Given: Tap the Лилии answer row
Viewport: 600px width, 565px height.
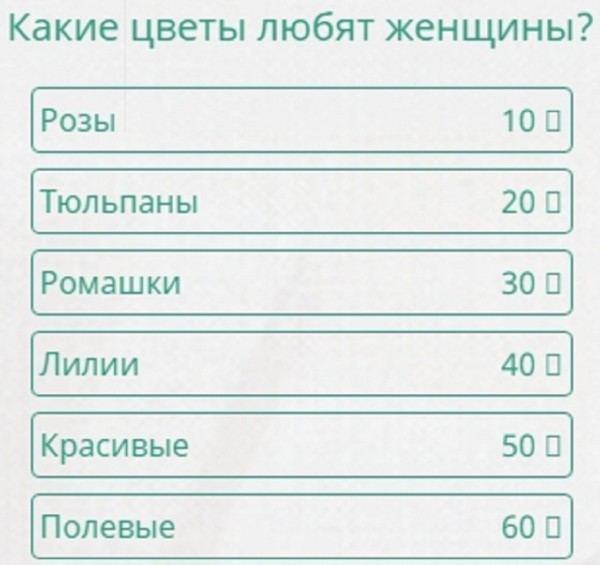Looking at the screenshot, I should [x=301, y=364].
